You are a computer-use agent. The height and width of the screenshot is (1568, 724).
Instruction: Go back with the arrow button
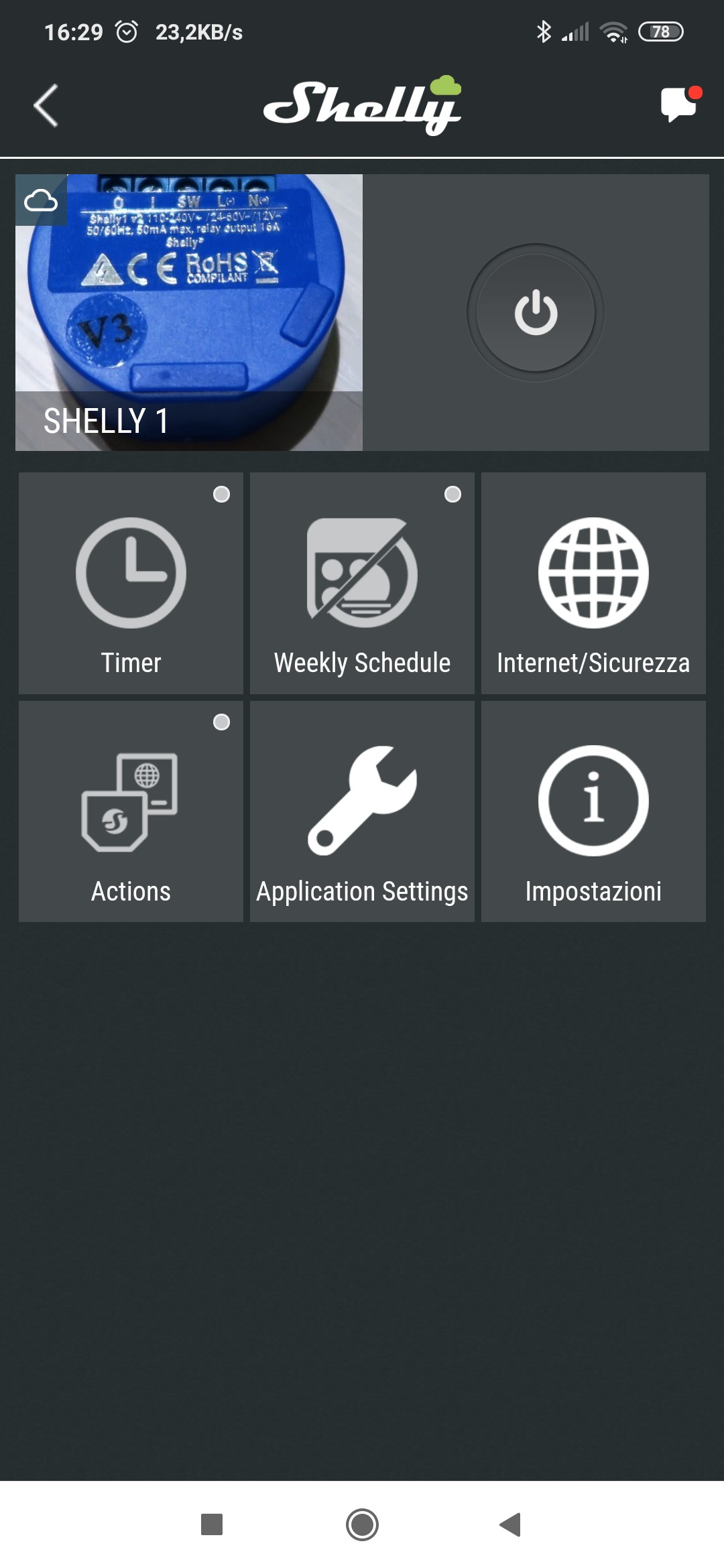(46, 104)
